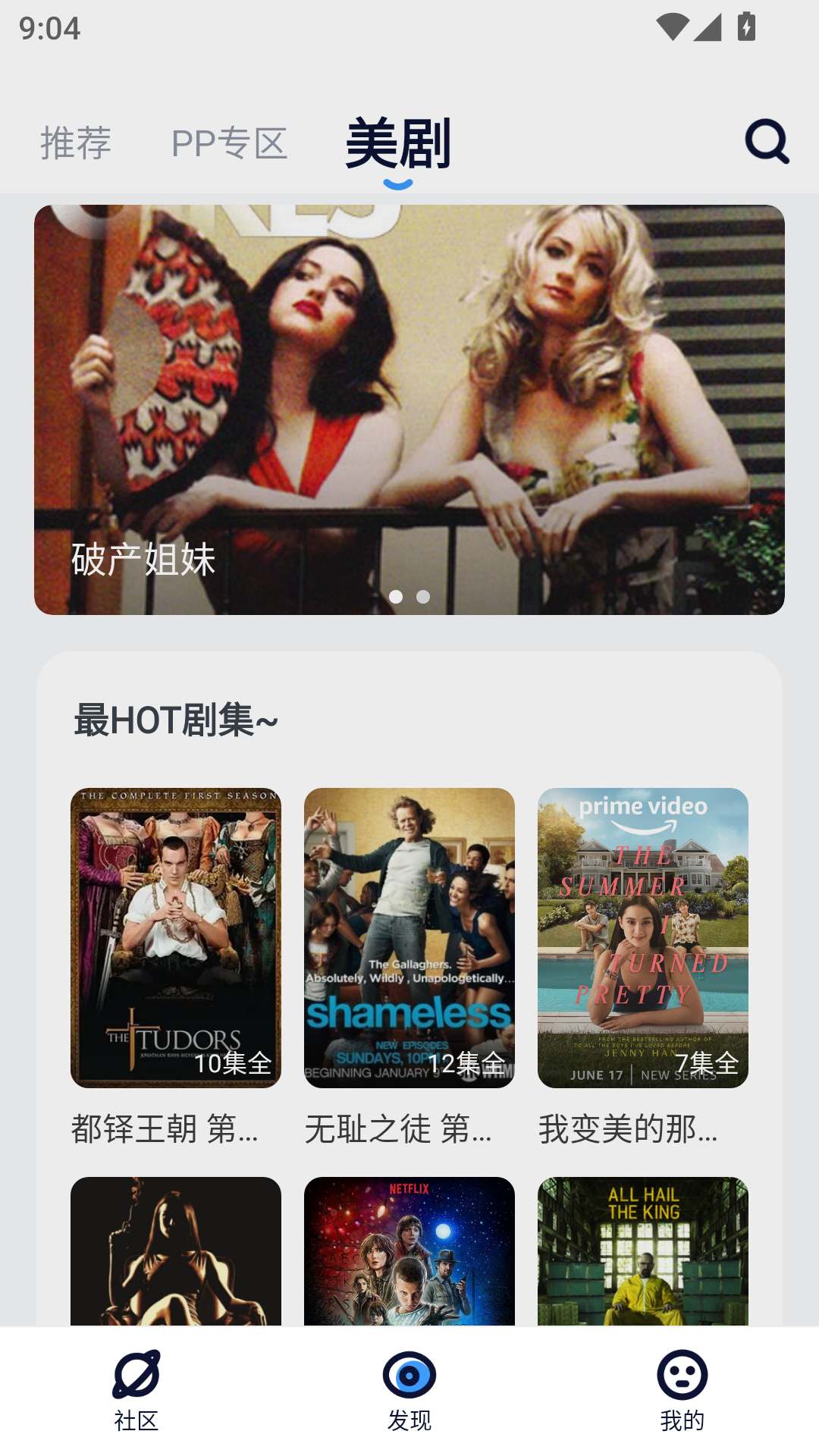Jump to the second banner dot
This screenshot has height=1456, width=819.
click(423, 597)
